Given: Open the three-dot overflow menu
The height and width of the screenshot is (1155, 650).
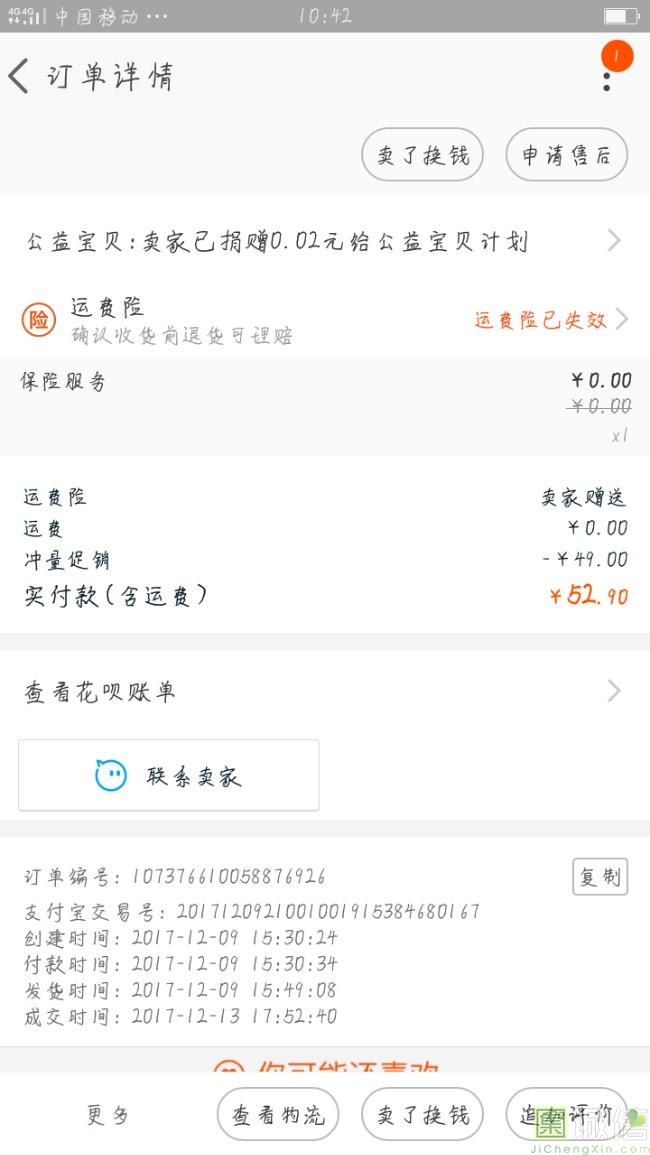Looking at the screenshot, I should click(x=607, y=81).
